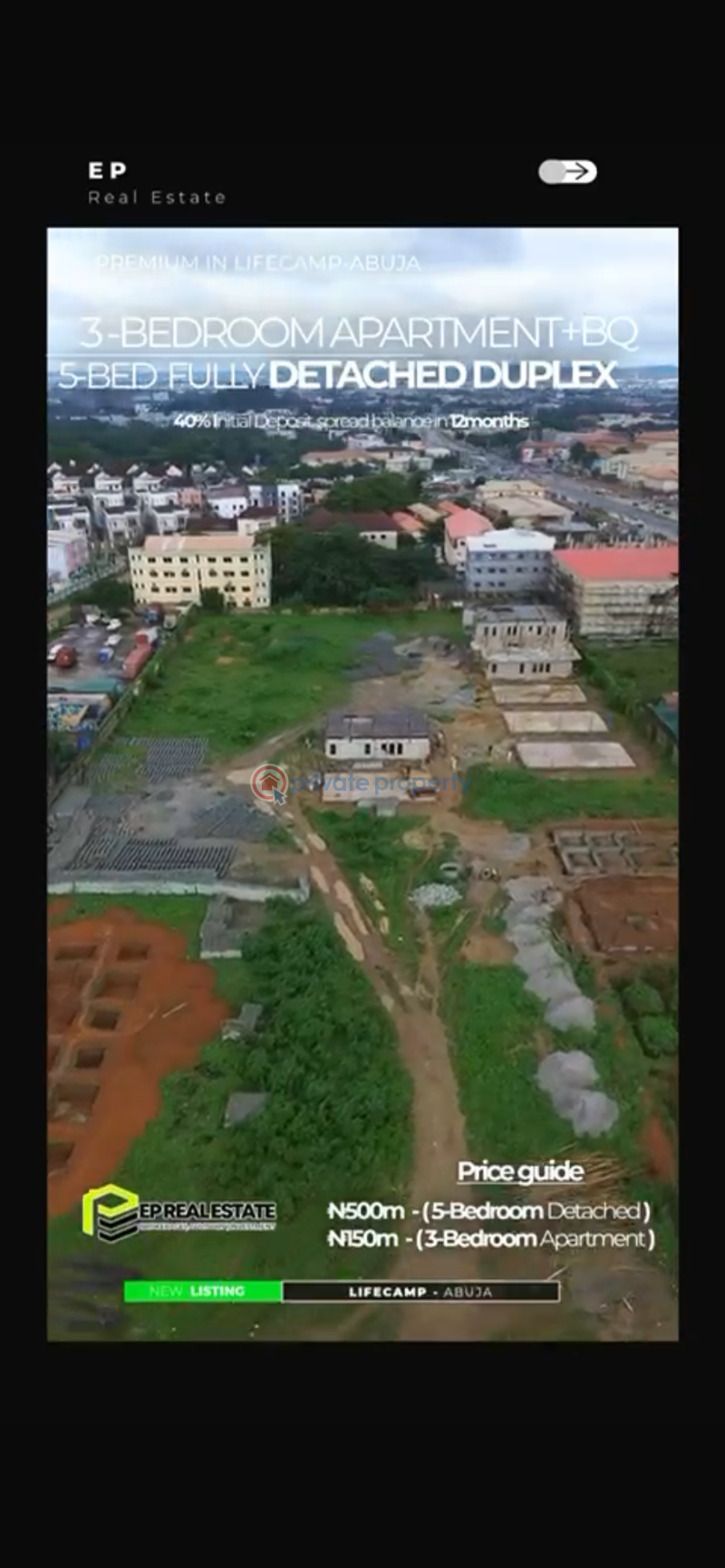Click the Price guide heading icon text

pyautogui.click(x=520, y=1170)
